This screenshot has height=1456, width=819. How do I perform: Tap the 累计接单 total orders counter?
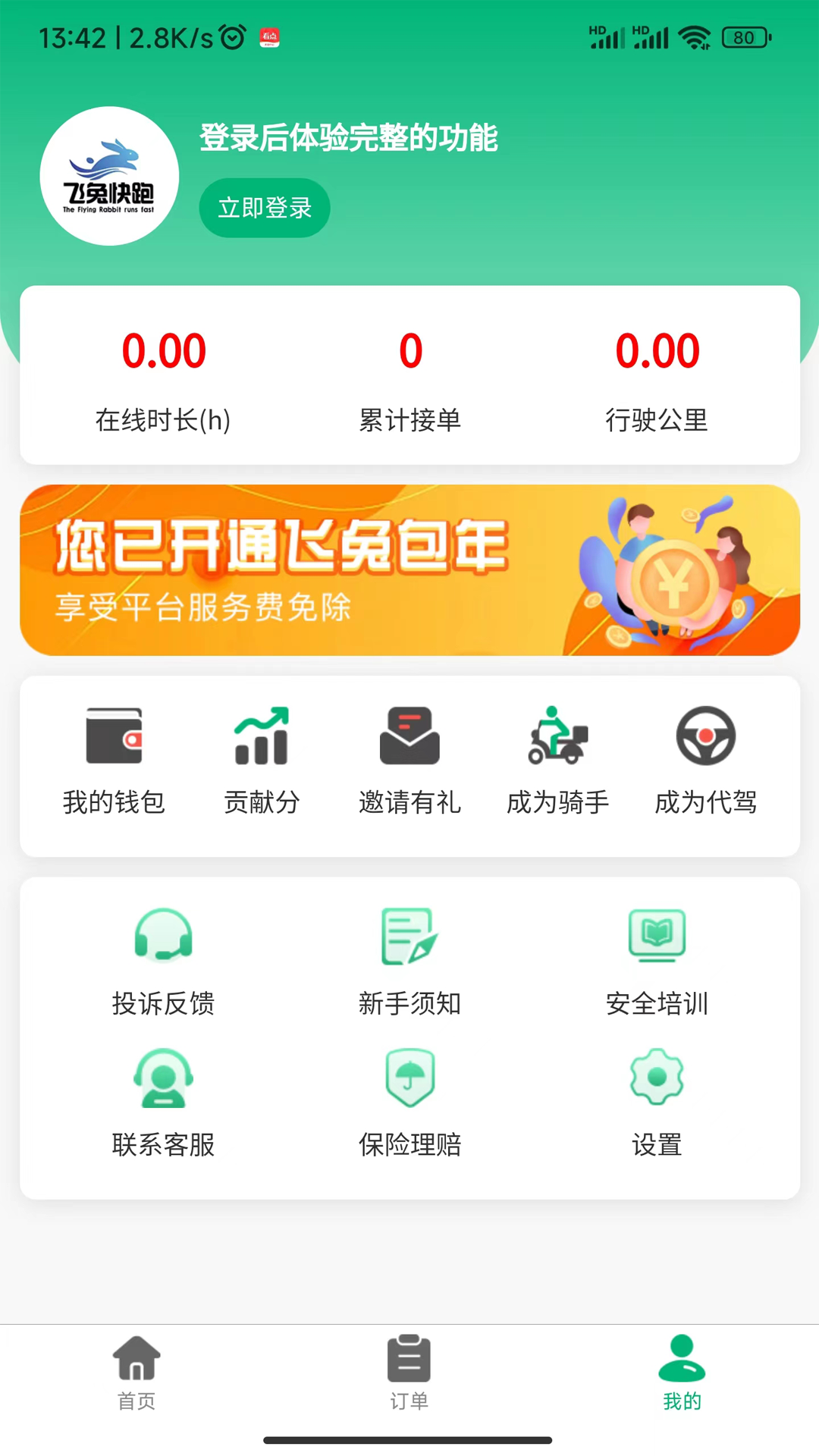point(409,379)
